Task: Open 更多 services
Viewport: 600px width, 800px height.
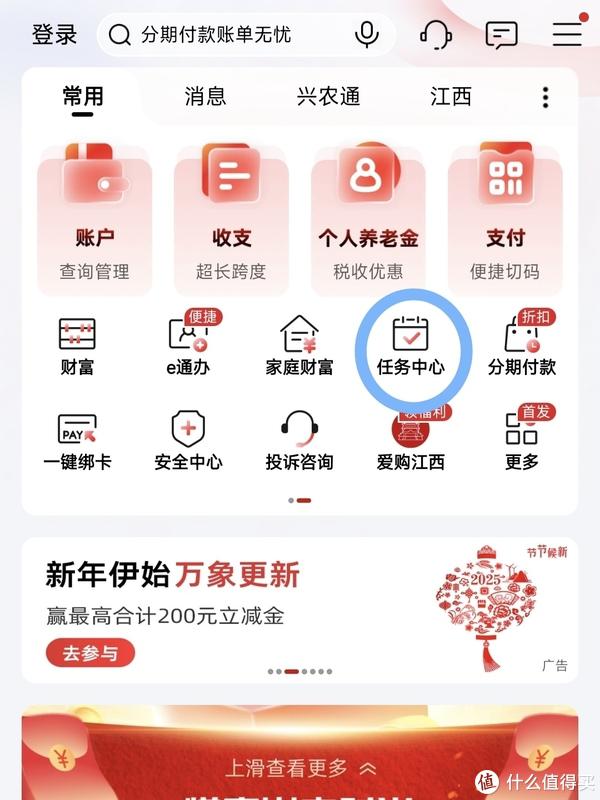Action: tap(521, 440)
